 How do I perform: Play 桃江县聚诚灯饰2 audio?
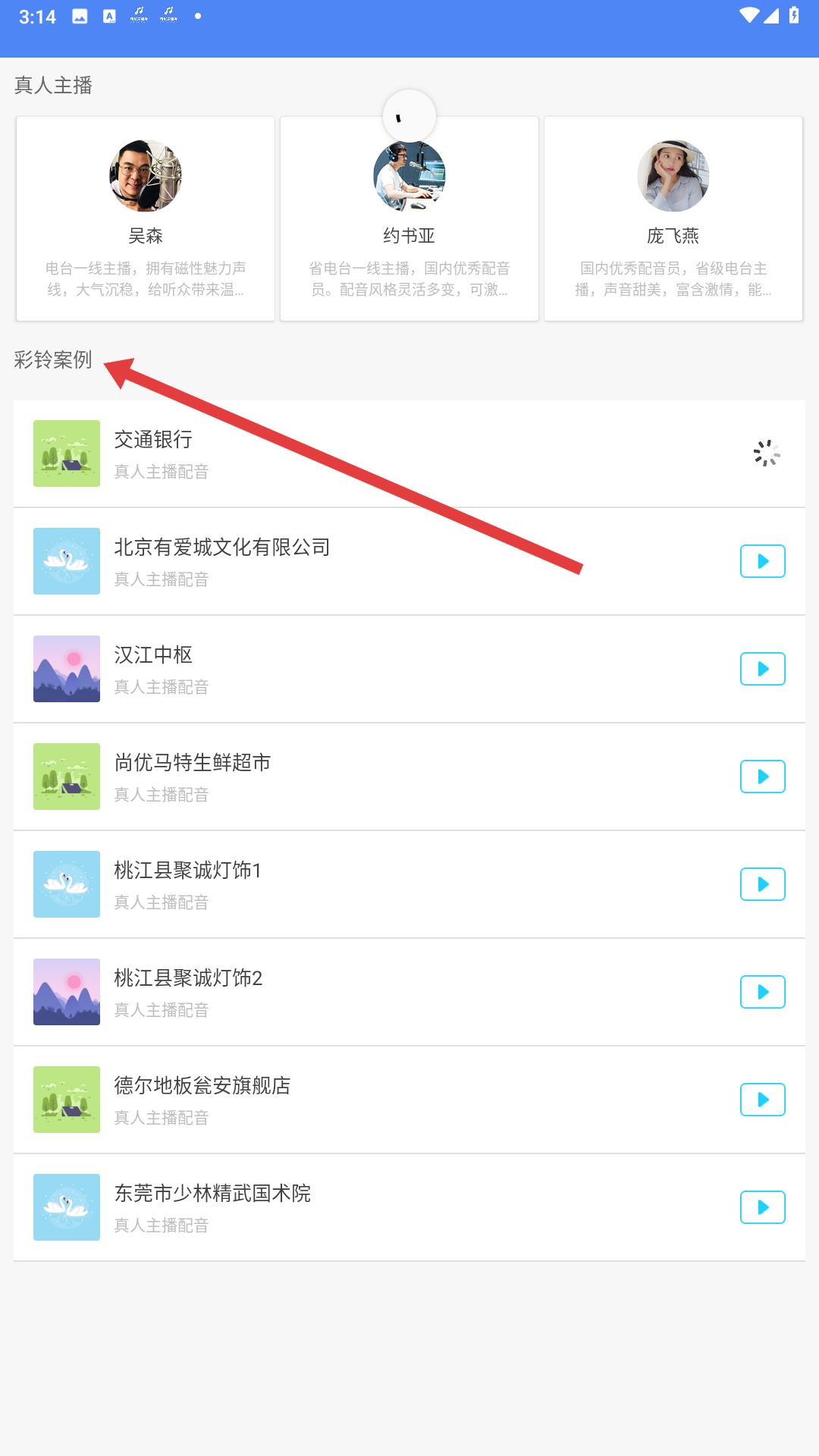click(x=762, y=992)
